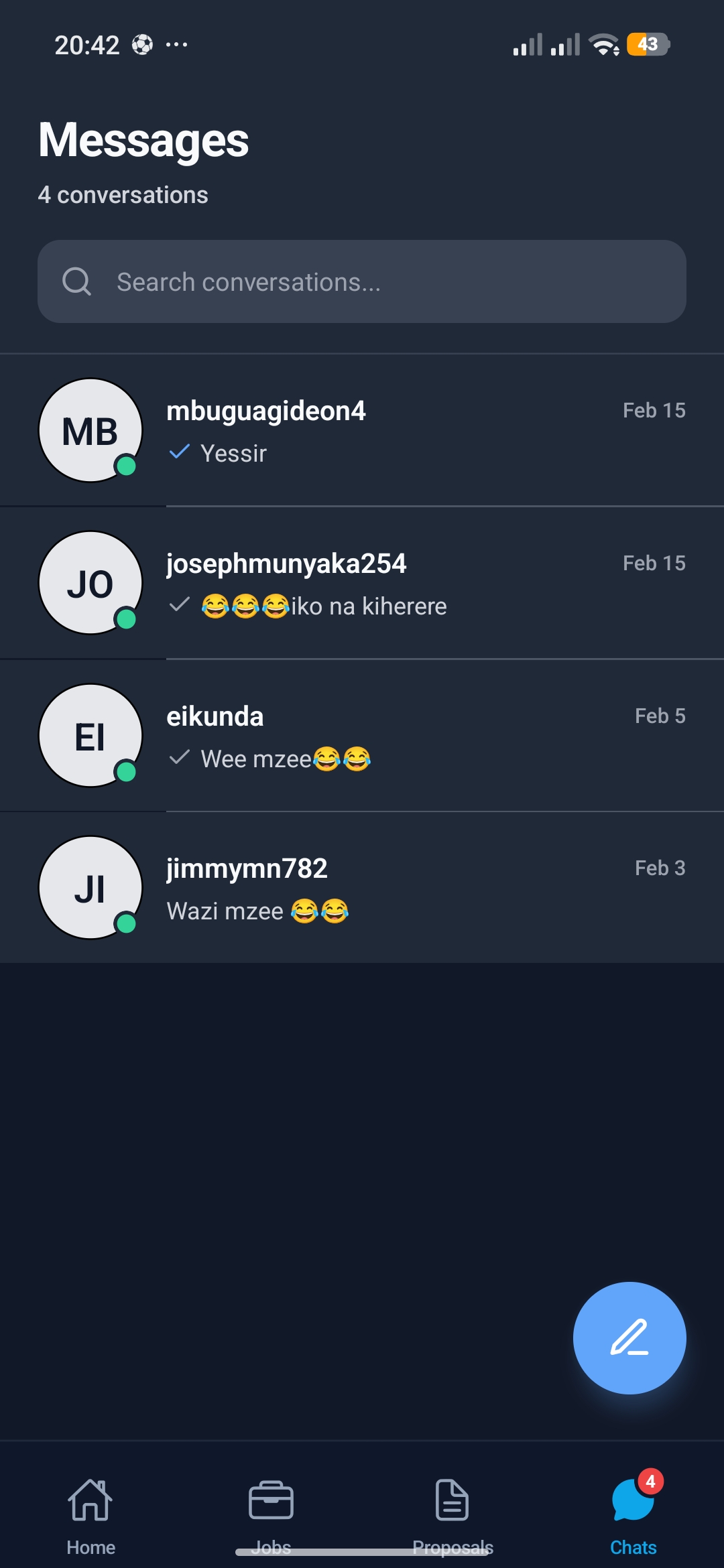Tap the online status dot on eikunda's avatar
The width and height of the screenshot is (724, 1568).
126,773
